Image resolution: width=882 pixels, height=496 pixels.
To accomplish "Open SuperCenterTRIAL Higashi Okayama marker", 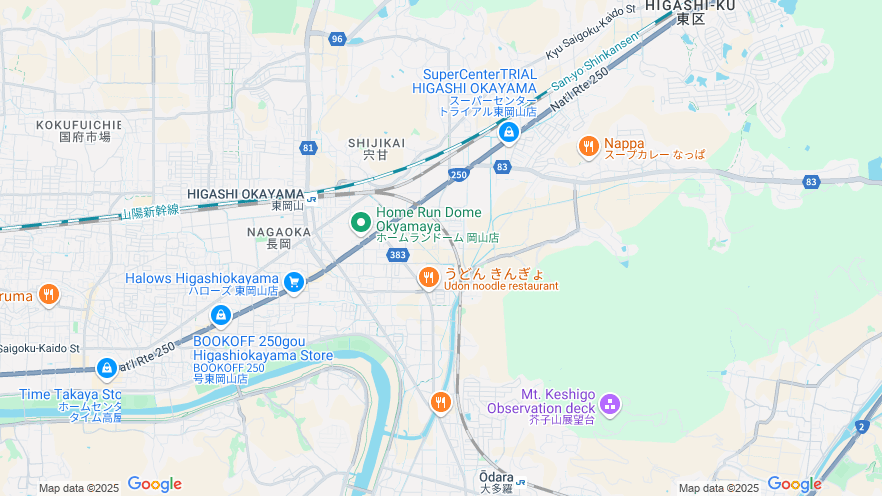I will point(509,131).
